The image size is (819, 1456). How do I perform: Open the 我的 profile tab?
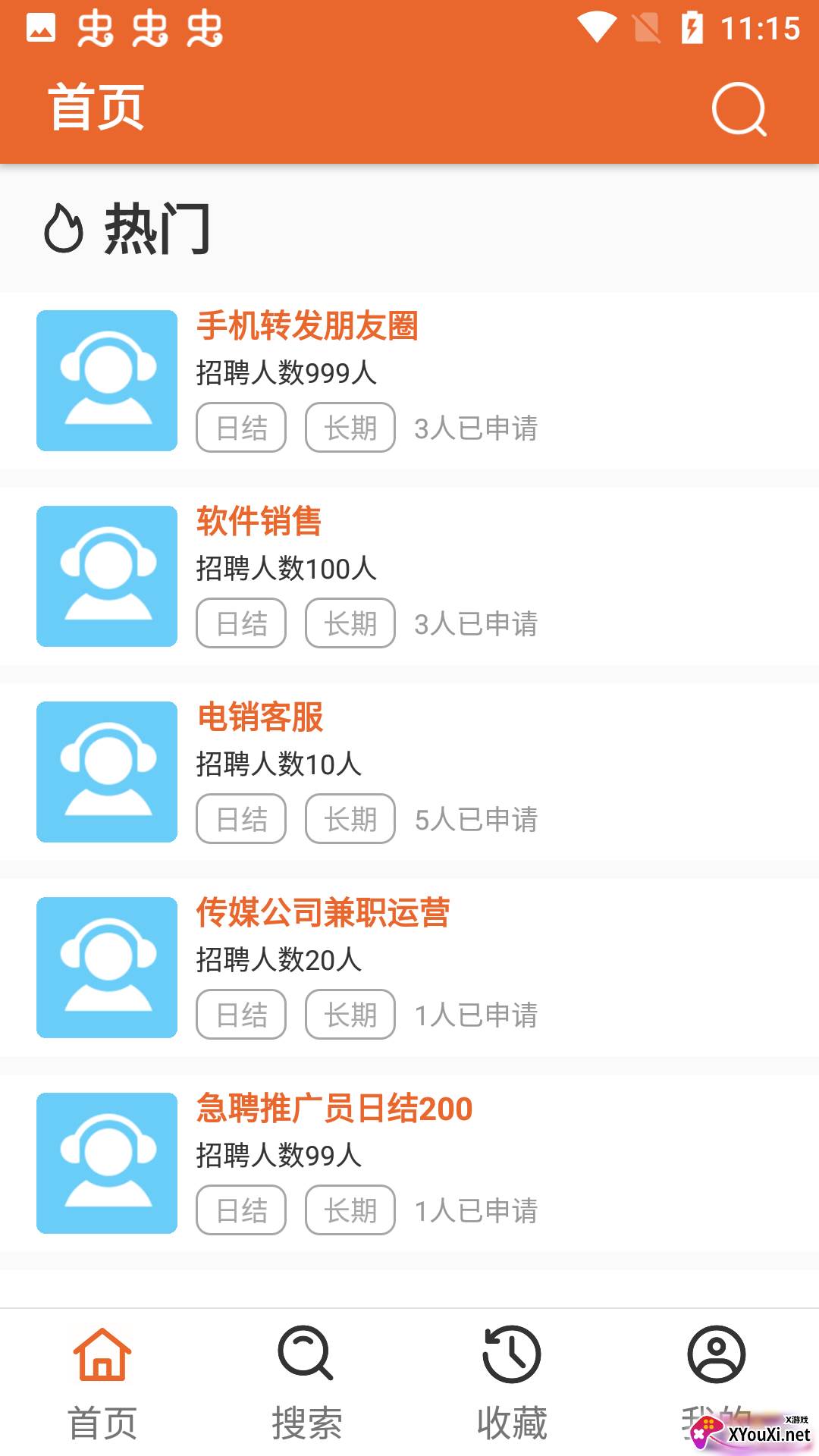click(x=717, y=1382)
